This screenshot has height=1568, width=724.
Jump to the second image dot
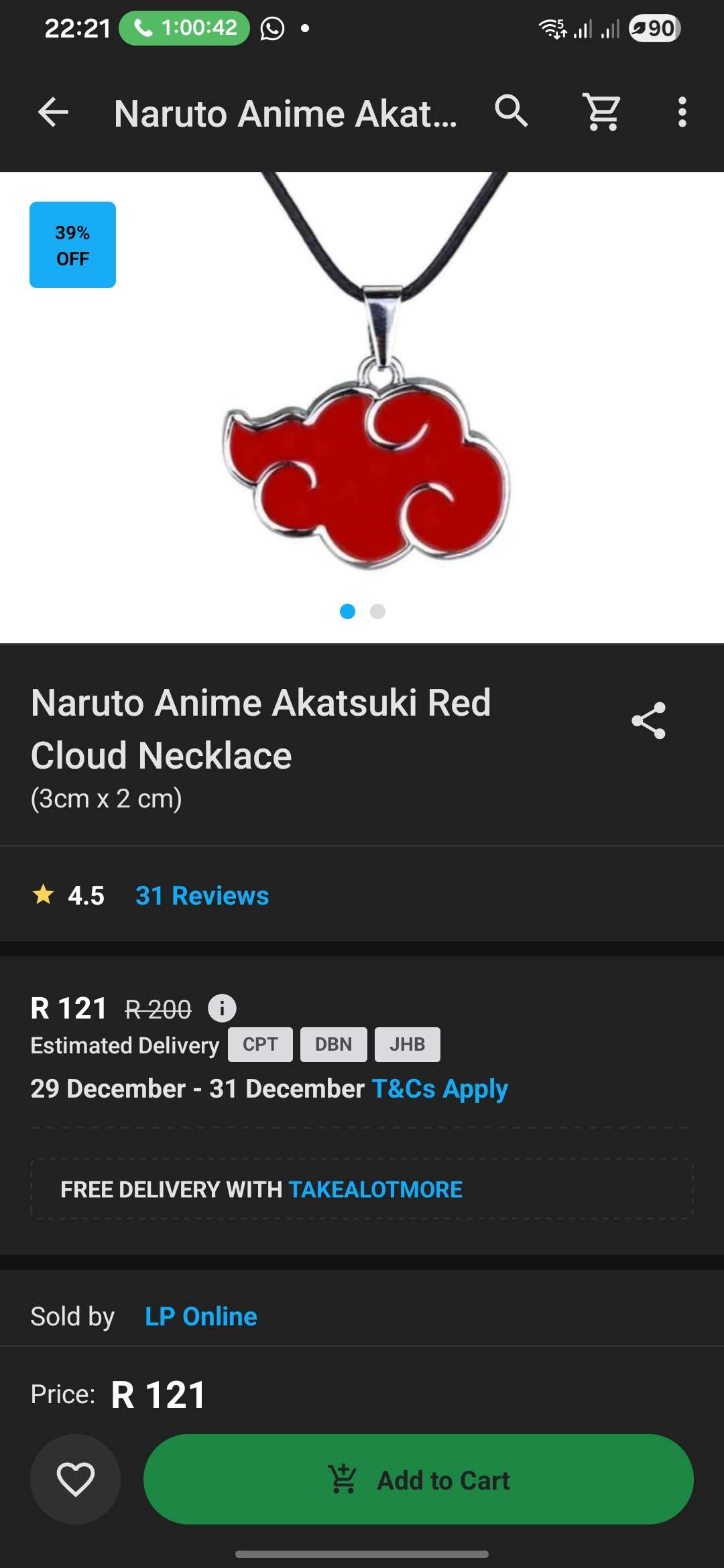(x=377, y=611)
